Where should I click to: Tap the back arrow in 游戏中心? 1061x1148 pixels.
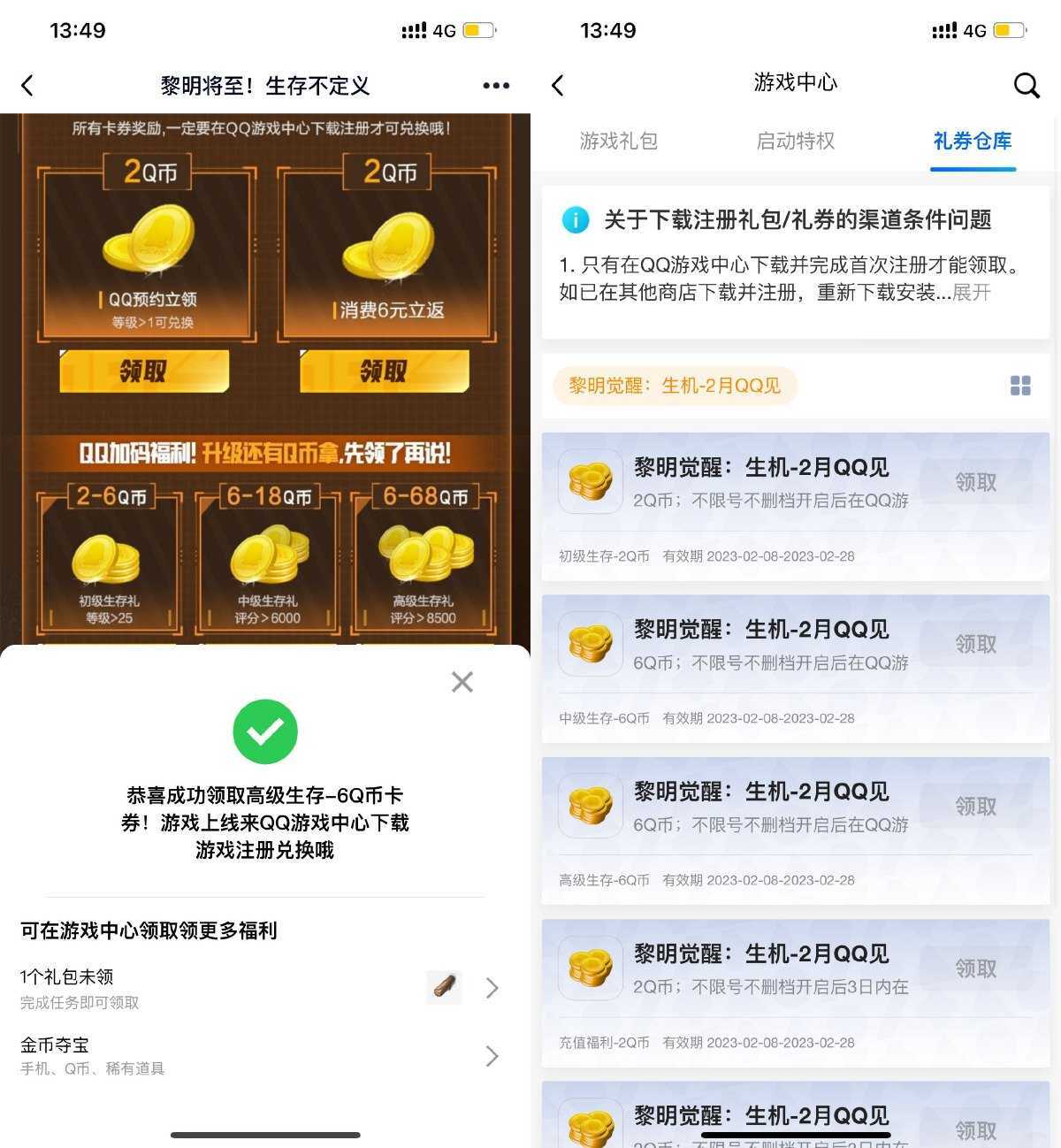click(557, 85)
